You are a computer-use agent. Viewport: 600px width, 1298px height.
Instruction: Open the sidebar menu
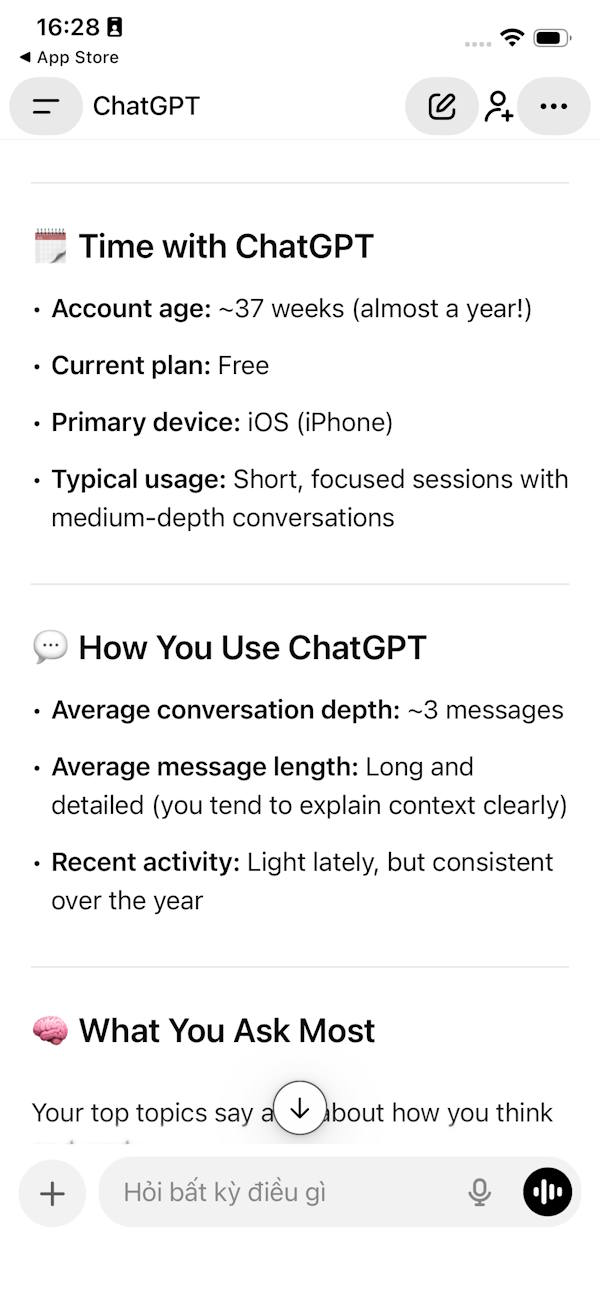click(46, 106)
